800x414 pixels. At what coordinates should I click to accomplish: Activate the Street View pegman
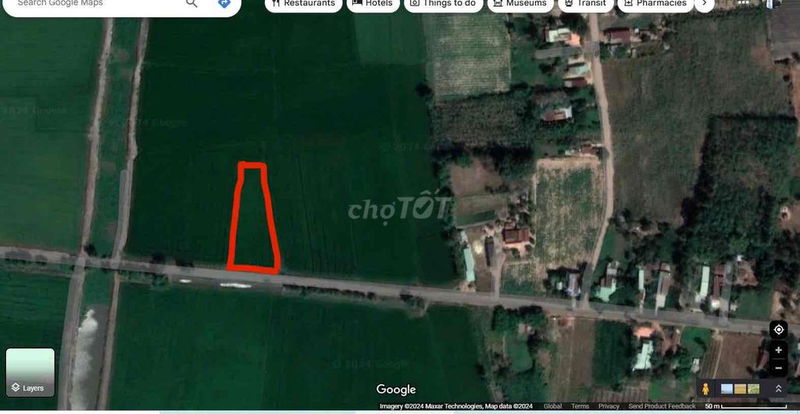[706, 388]
